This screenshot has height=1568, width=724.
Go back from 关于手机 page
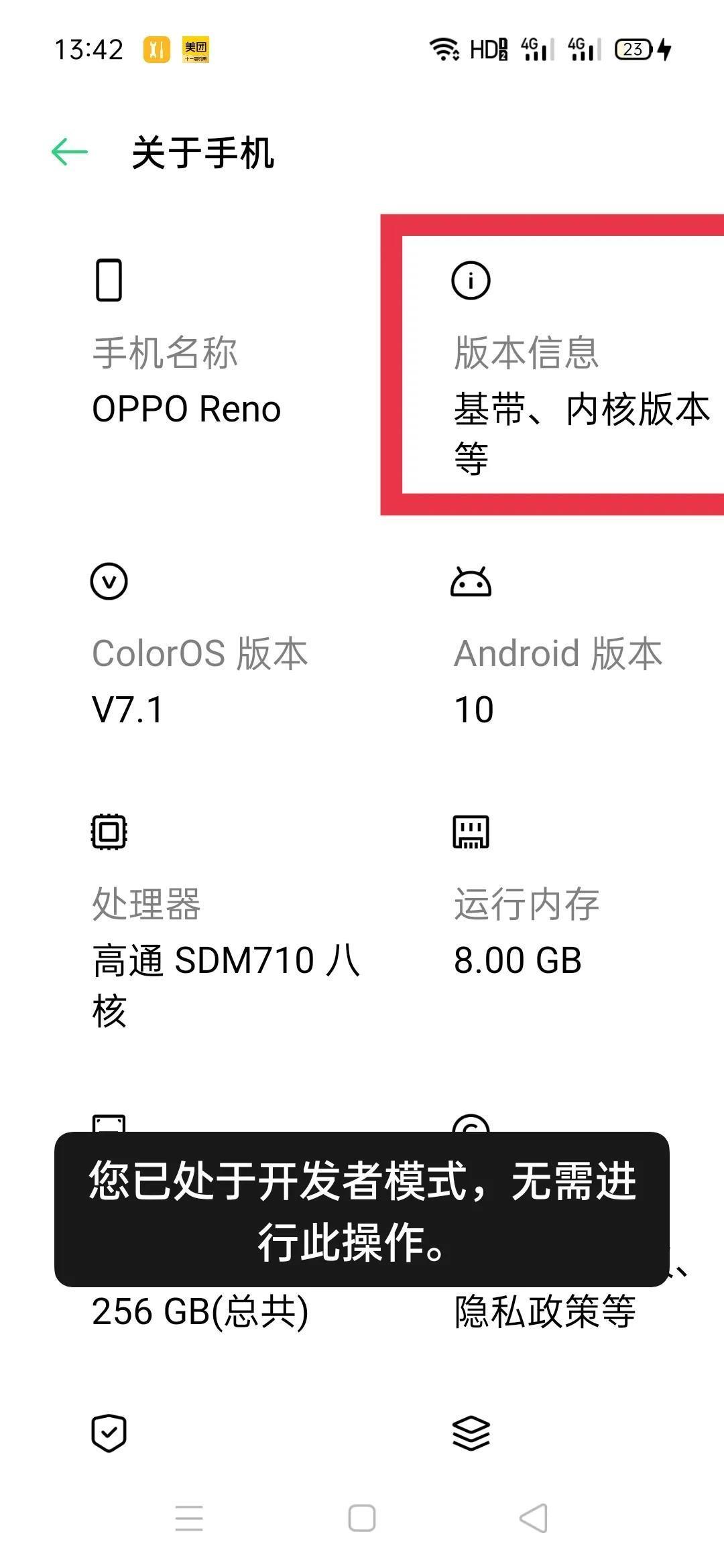pos(70,152)
